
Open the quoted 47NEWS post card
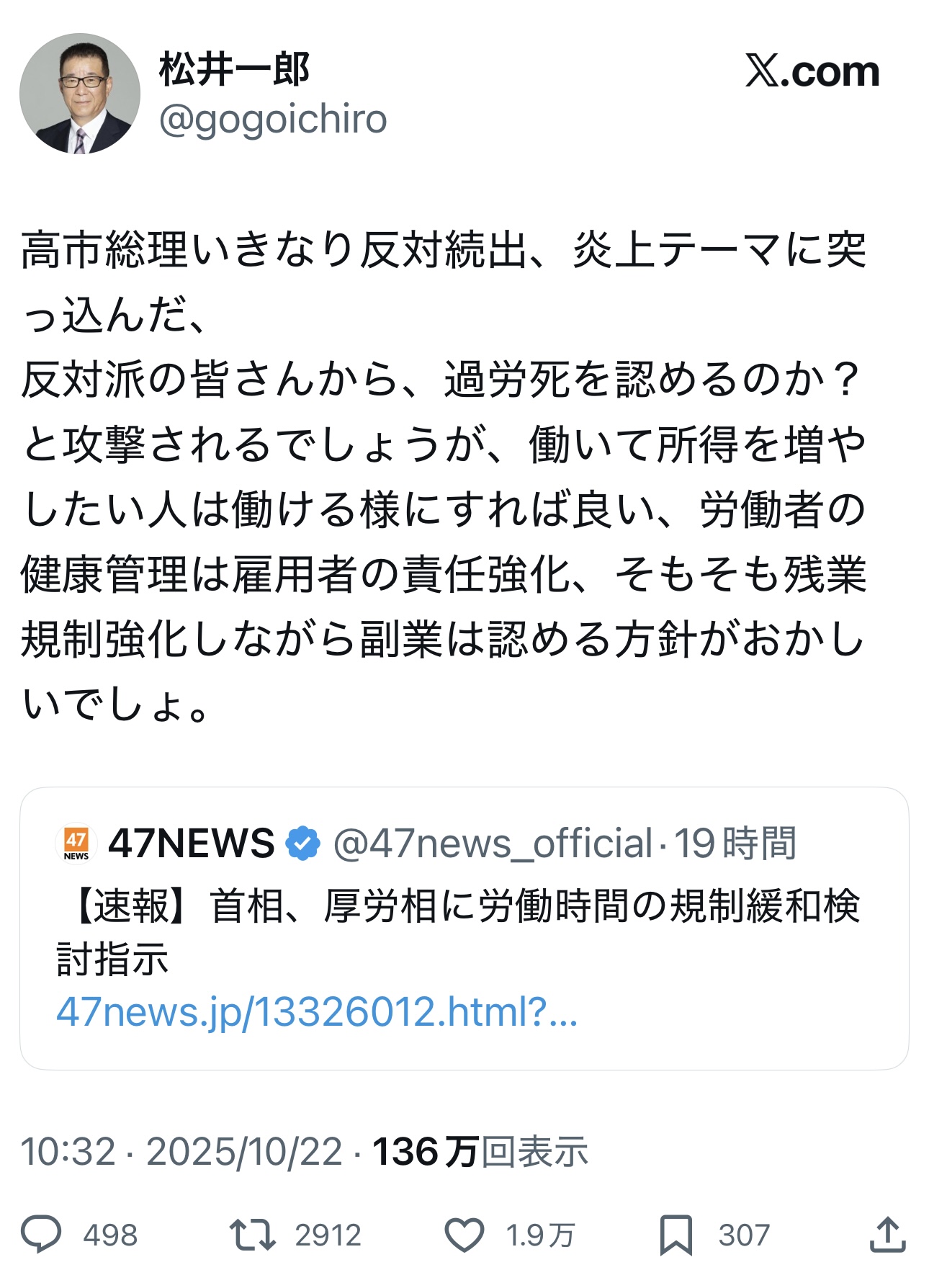pos(464,929)
